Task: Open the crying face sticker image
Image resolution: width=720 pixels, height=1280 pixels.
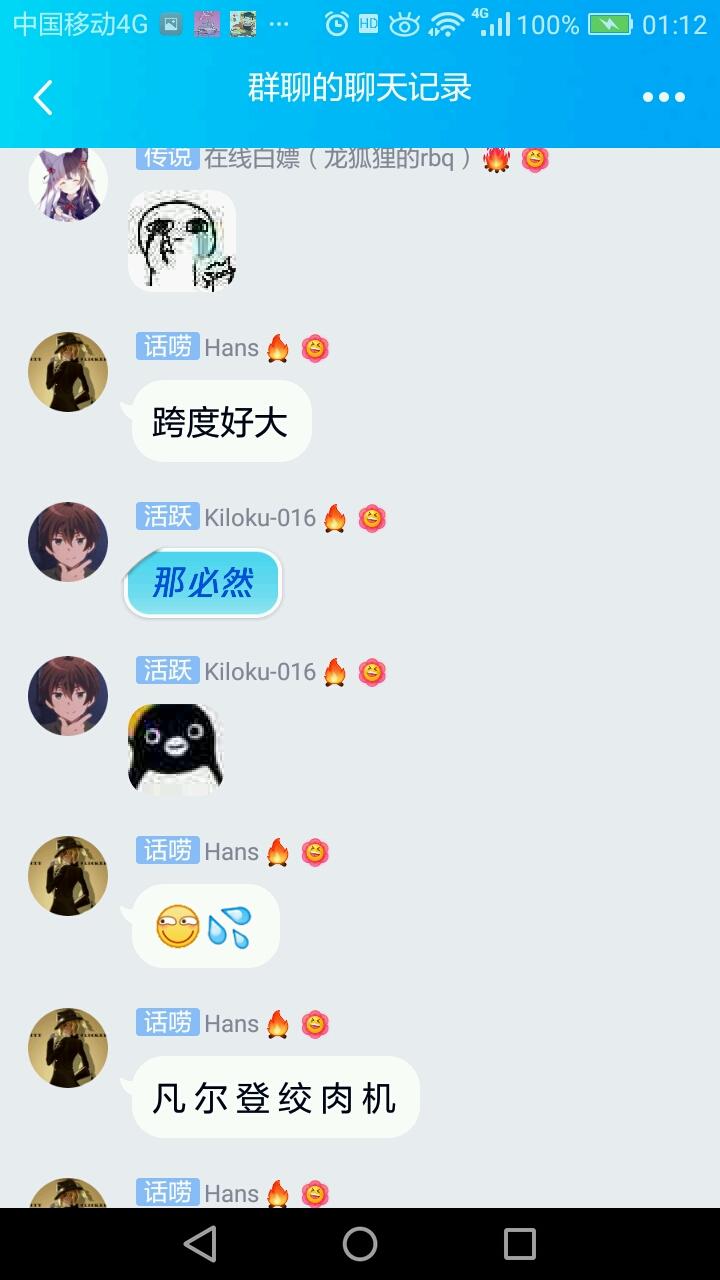Action: (182, 241)
